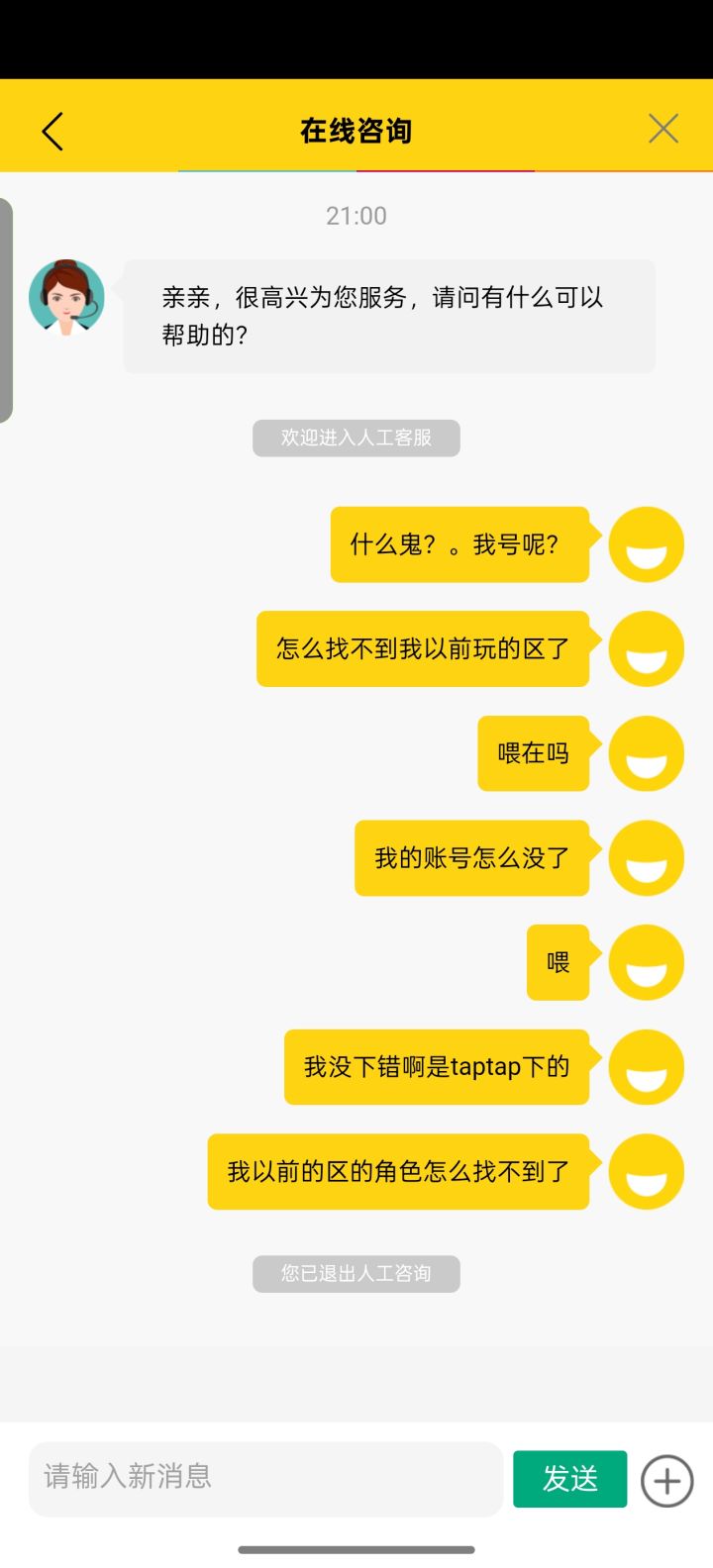
Task: Tap the smiley avatar beside the last message
Action: (646, 1171)
